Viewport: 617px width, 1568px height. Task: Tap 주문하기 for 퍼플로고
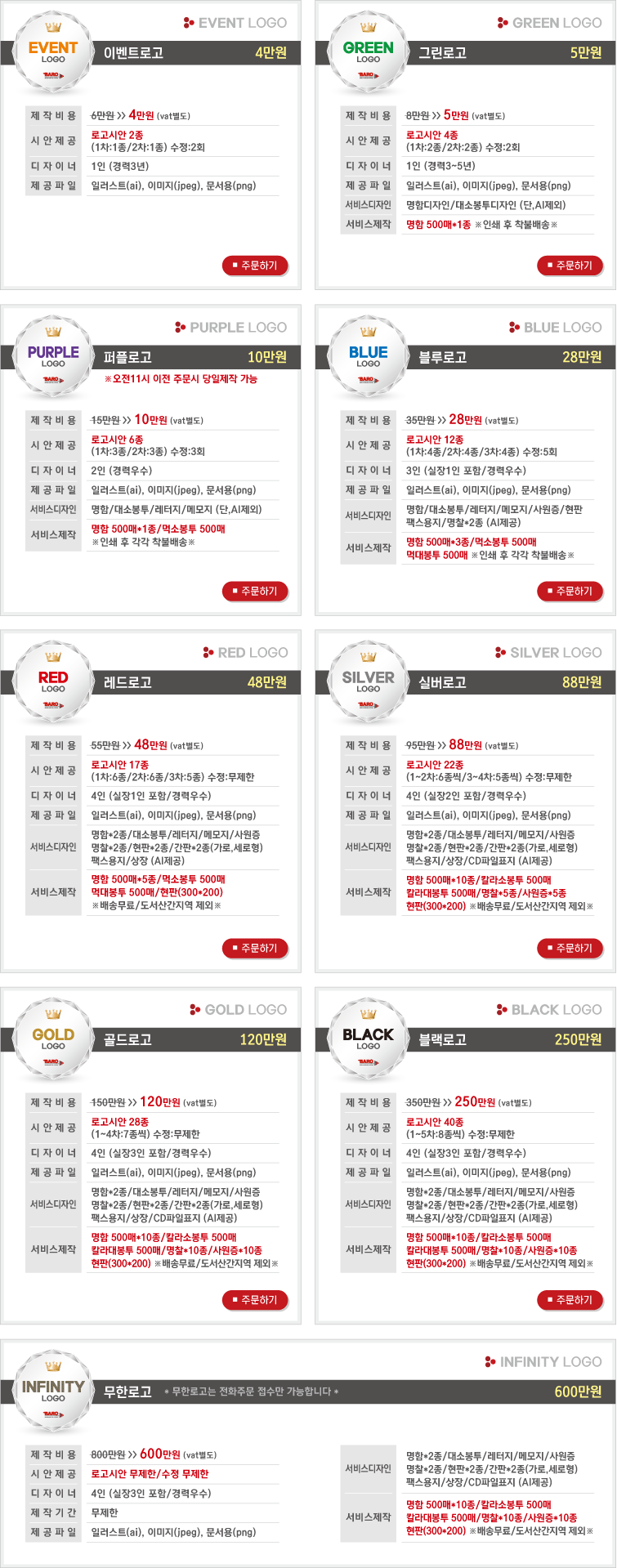[x=255, y=591]
